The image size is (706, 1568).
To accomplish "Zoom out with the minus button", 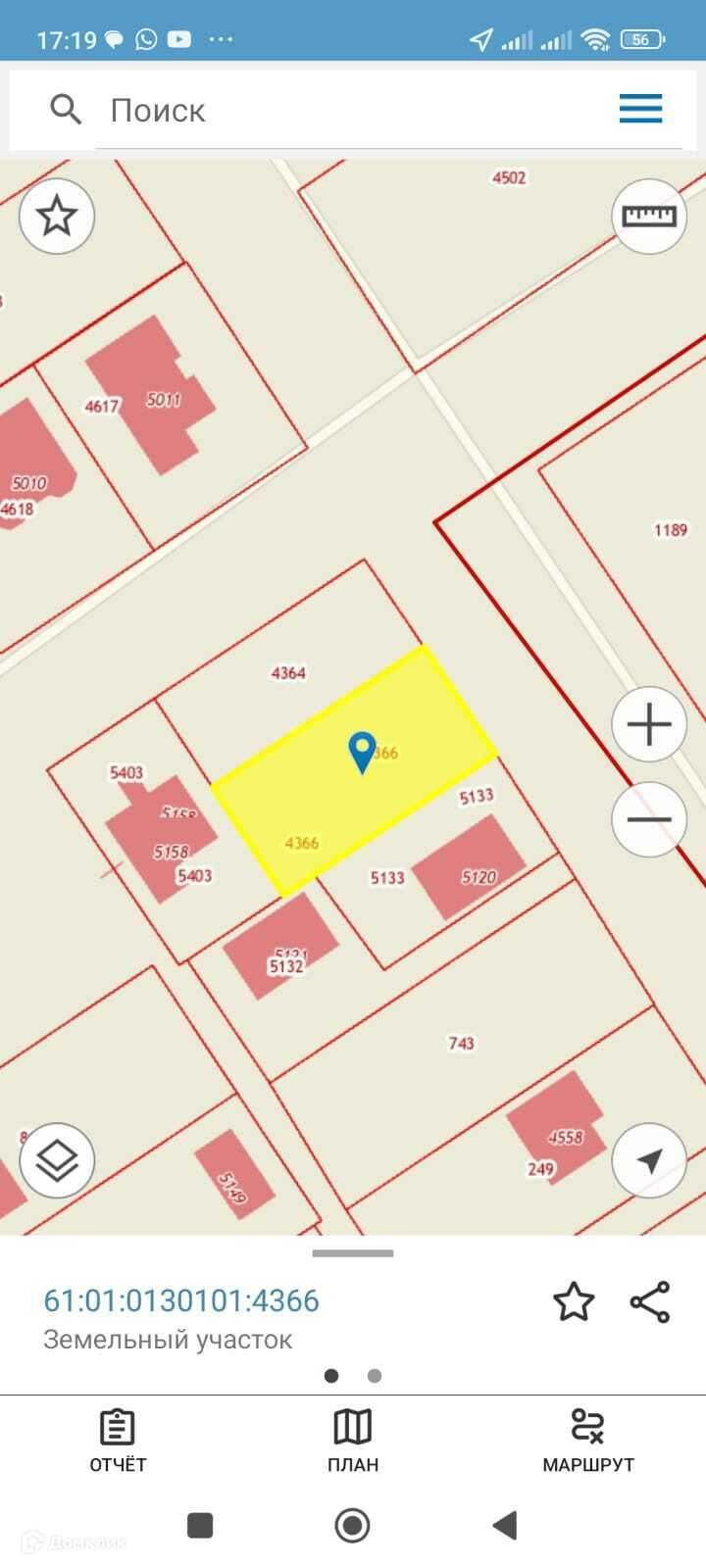I will (649, 819).
